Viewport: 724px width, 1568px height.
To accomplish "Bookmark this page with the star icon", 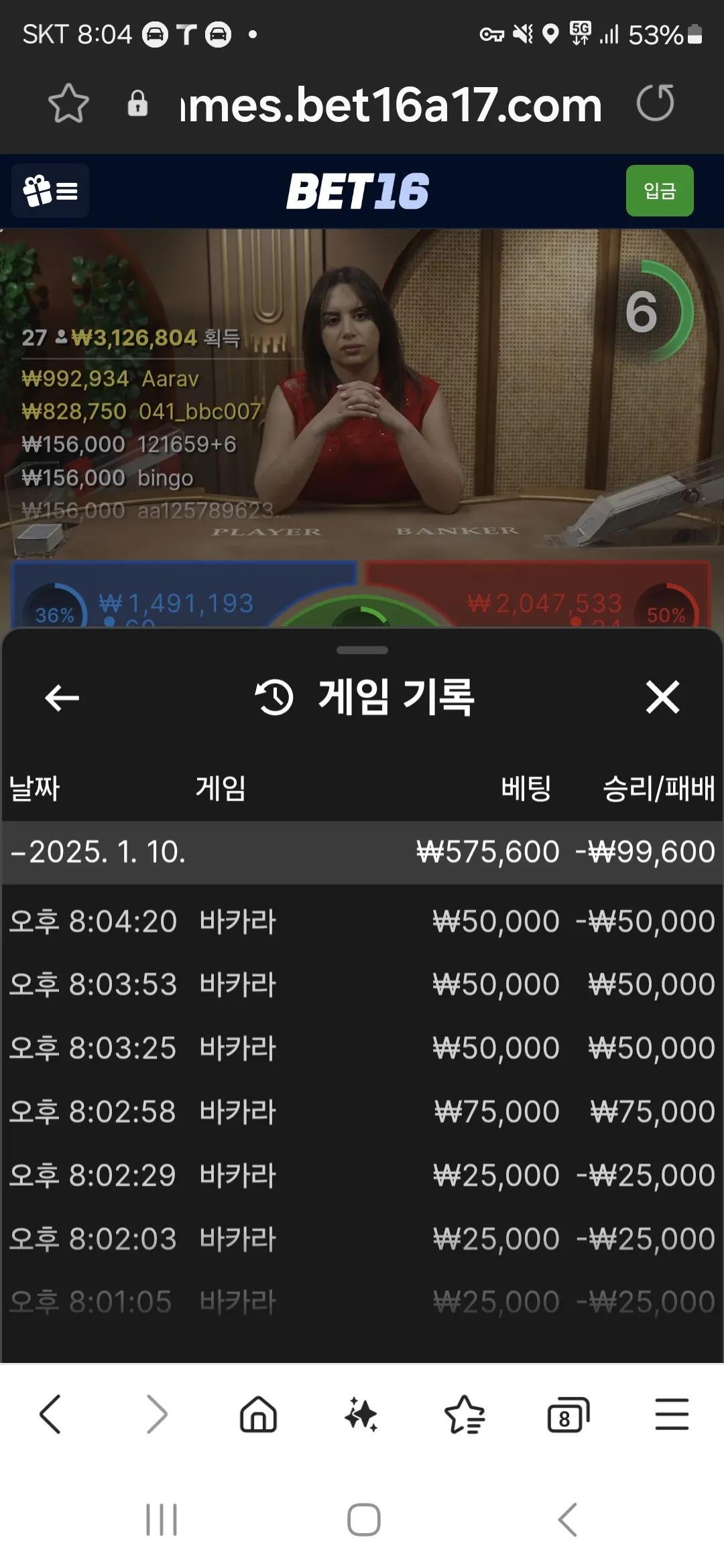I will [x=68, y=104].
